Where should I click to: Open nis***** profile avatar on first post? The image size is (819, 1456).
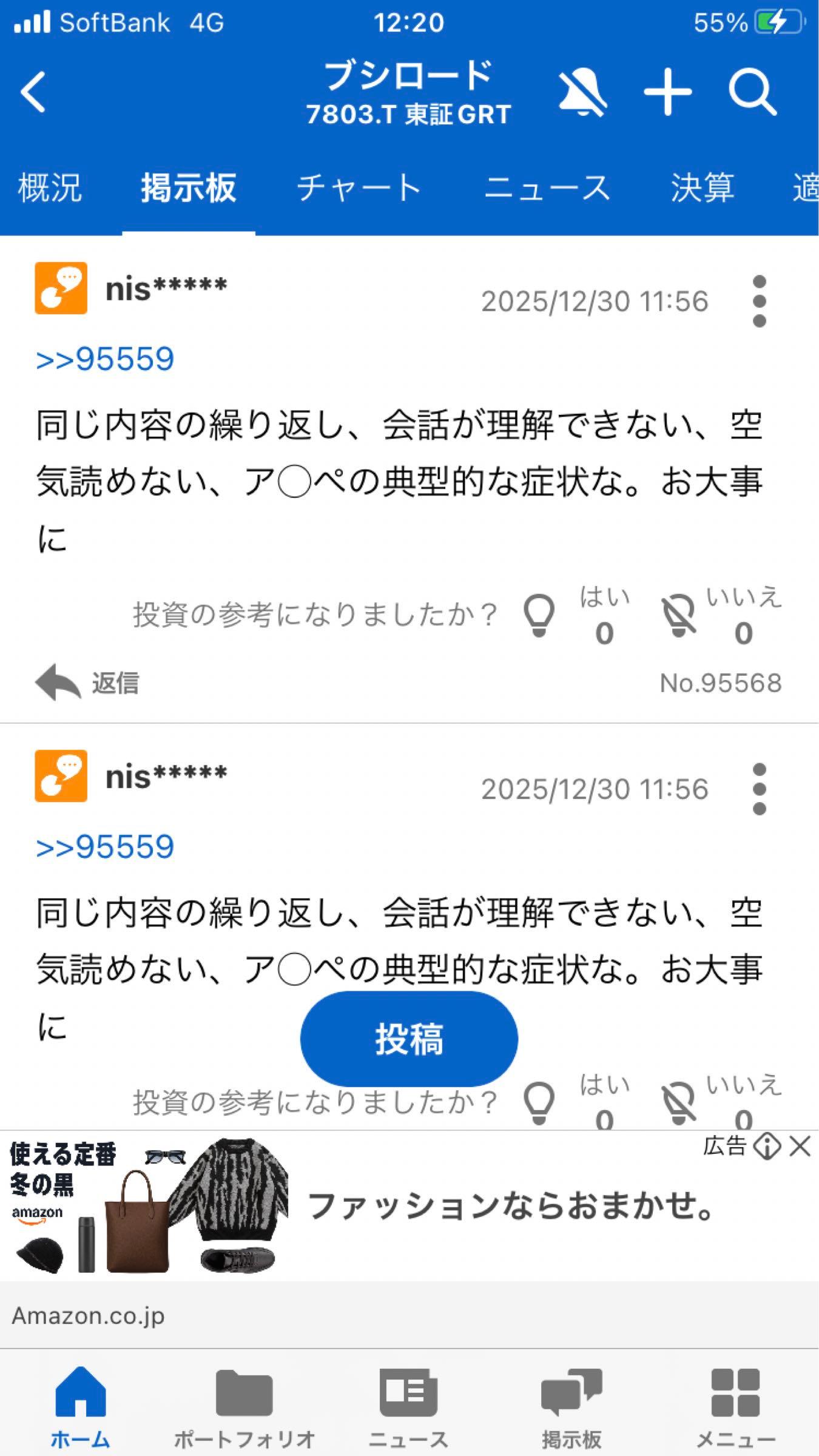point(62,289)
